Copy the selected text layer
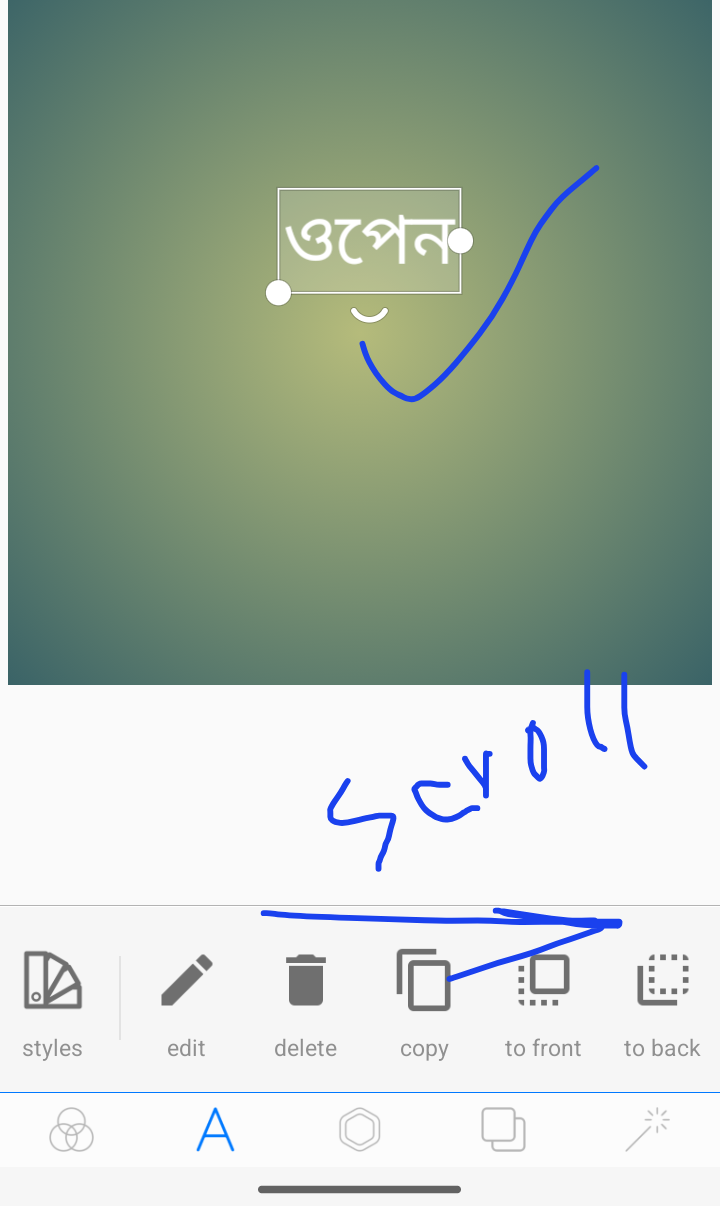720x1206 pixels. coord(424,1001)
